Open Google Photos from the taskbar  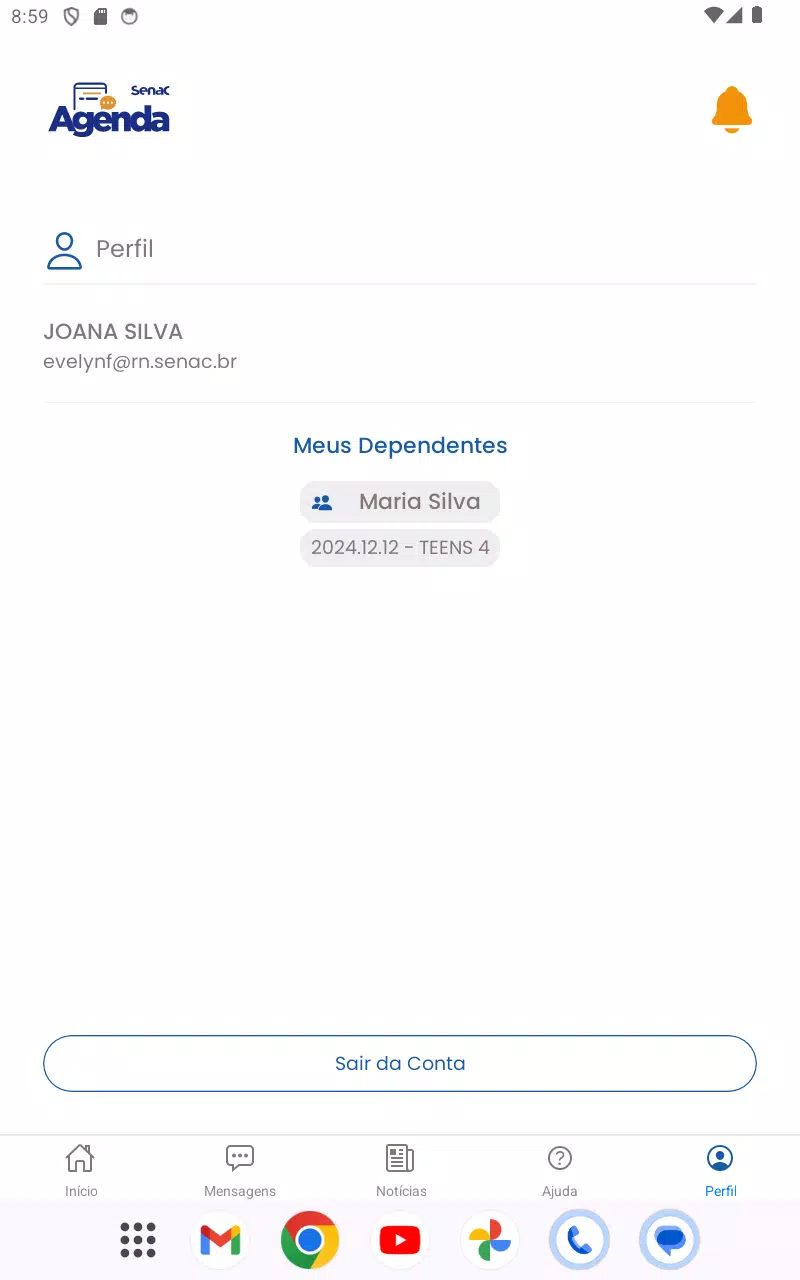point(490,1240)
